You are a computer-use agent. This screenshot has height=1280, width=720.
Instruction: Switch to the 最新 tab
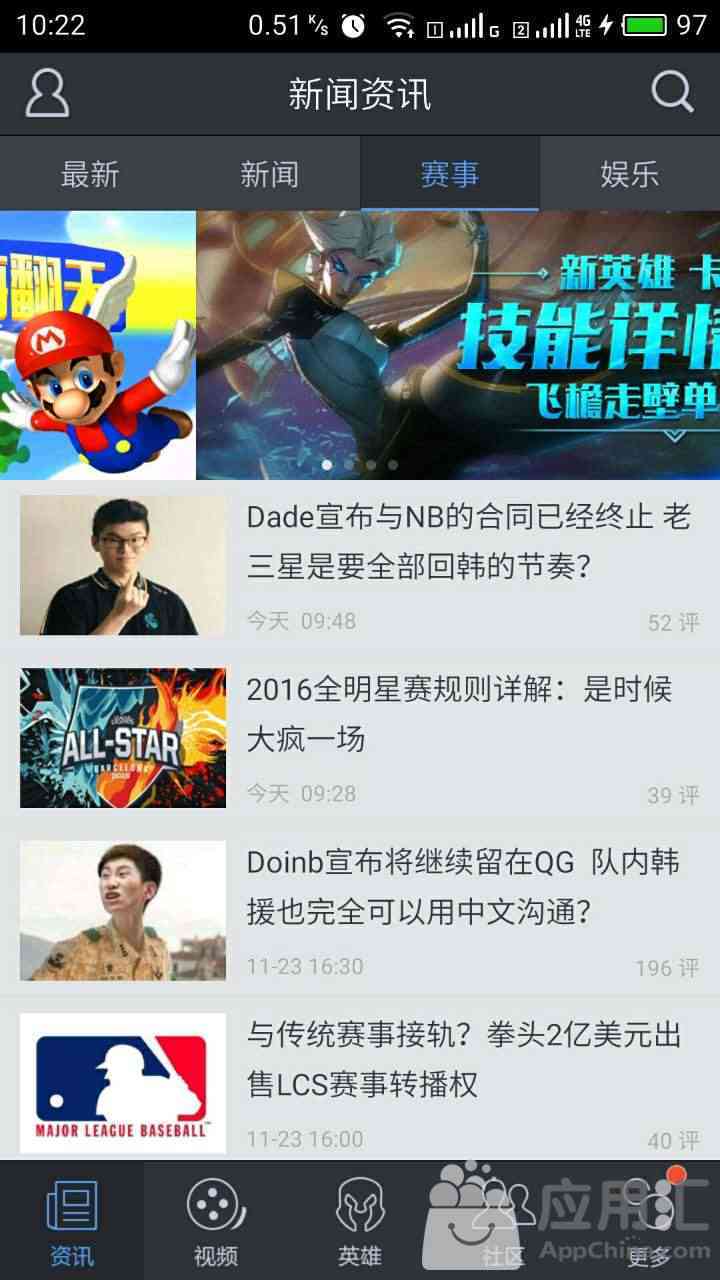point(90,174)
